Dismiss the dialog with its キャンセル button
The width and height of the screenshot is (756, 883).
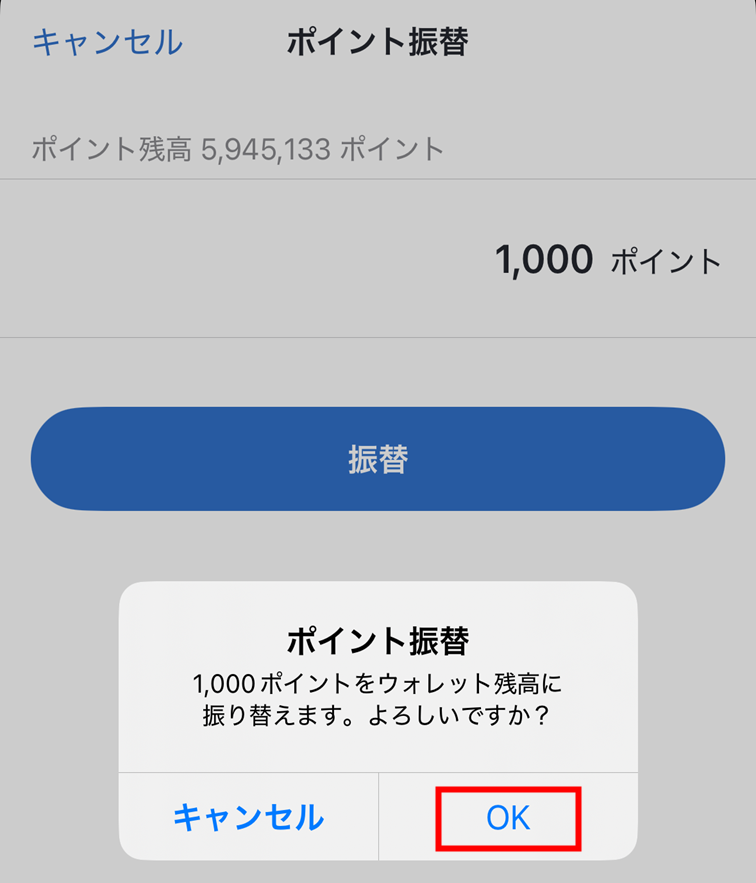coord(248,818)
